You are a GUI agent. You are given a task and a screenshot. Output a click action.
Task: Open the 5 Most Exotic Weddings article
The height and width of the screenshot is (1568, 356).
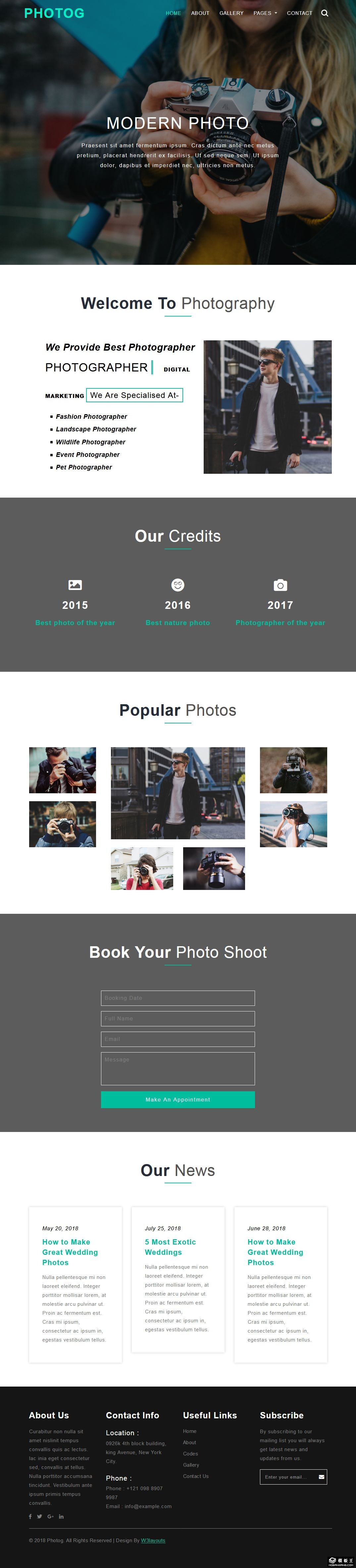click(x=171, y=1247)
